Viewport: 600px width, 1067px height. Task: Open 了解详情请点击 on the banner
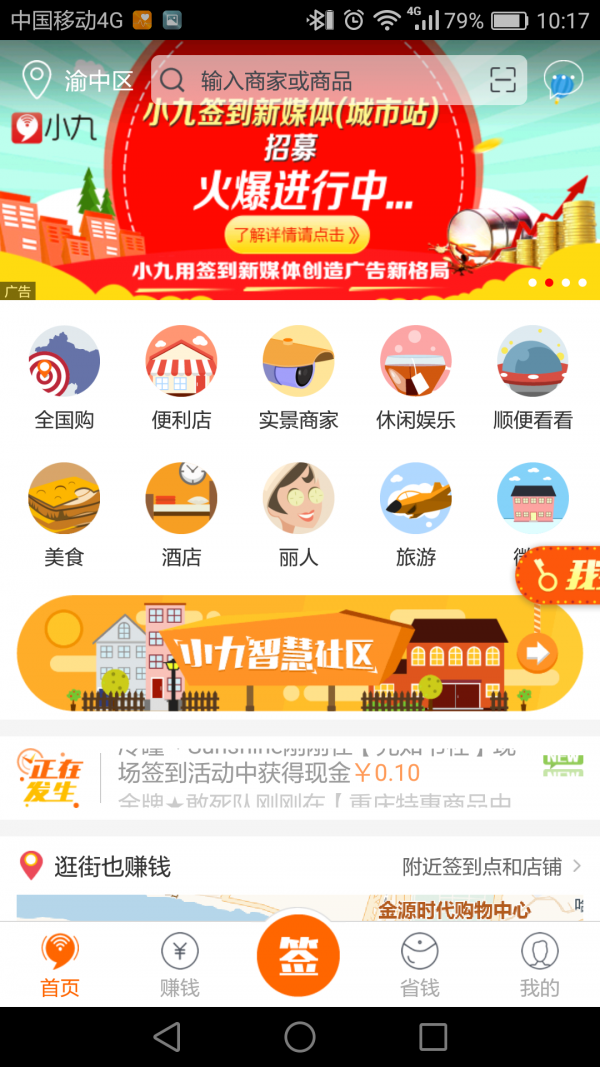(x=297, y=236)
